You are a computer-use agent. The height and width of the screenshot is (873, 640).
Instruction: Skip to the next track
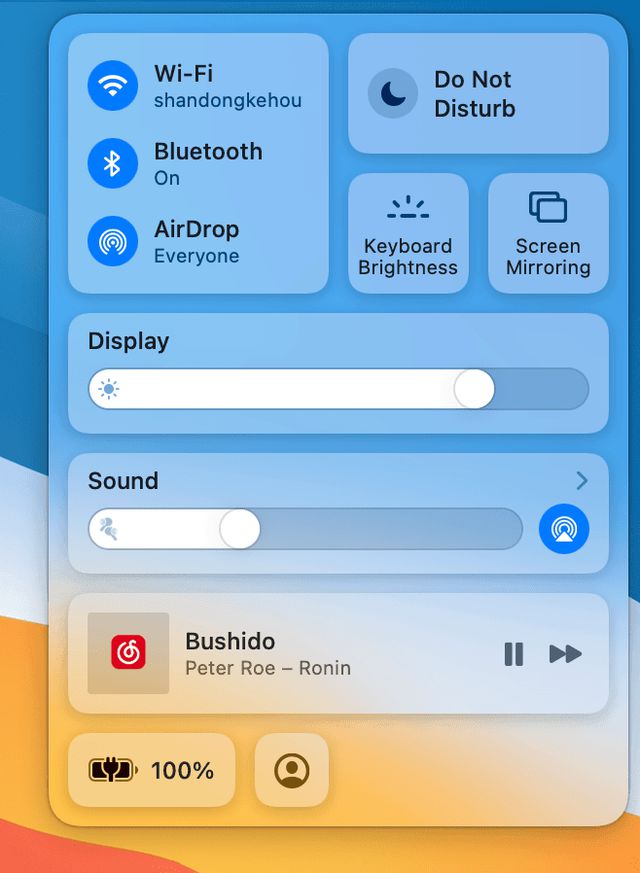pos(565,654)
